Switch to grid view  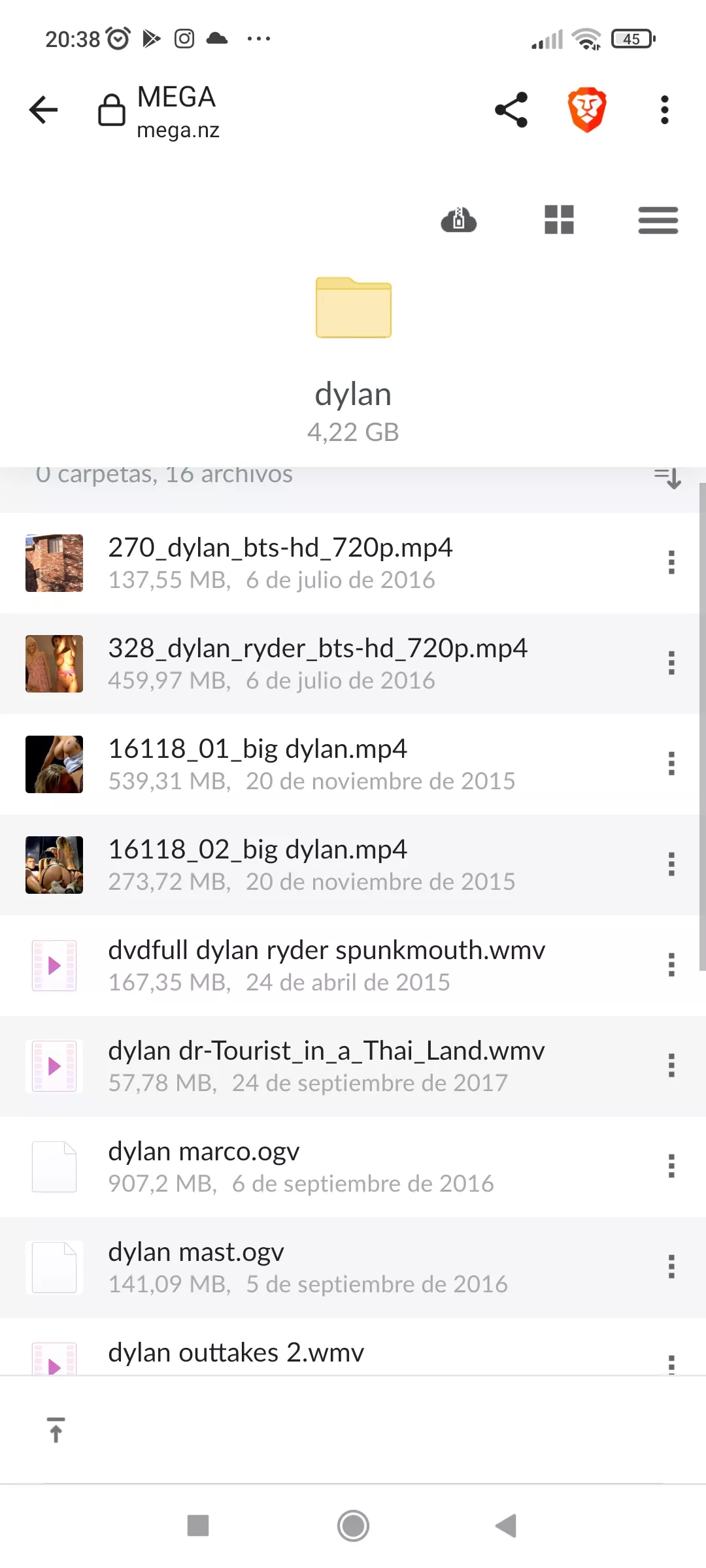pyautogui.click(x=559, y=220)
